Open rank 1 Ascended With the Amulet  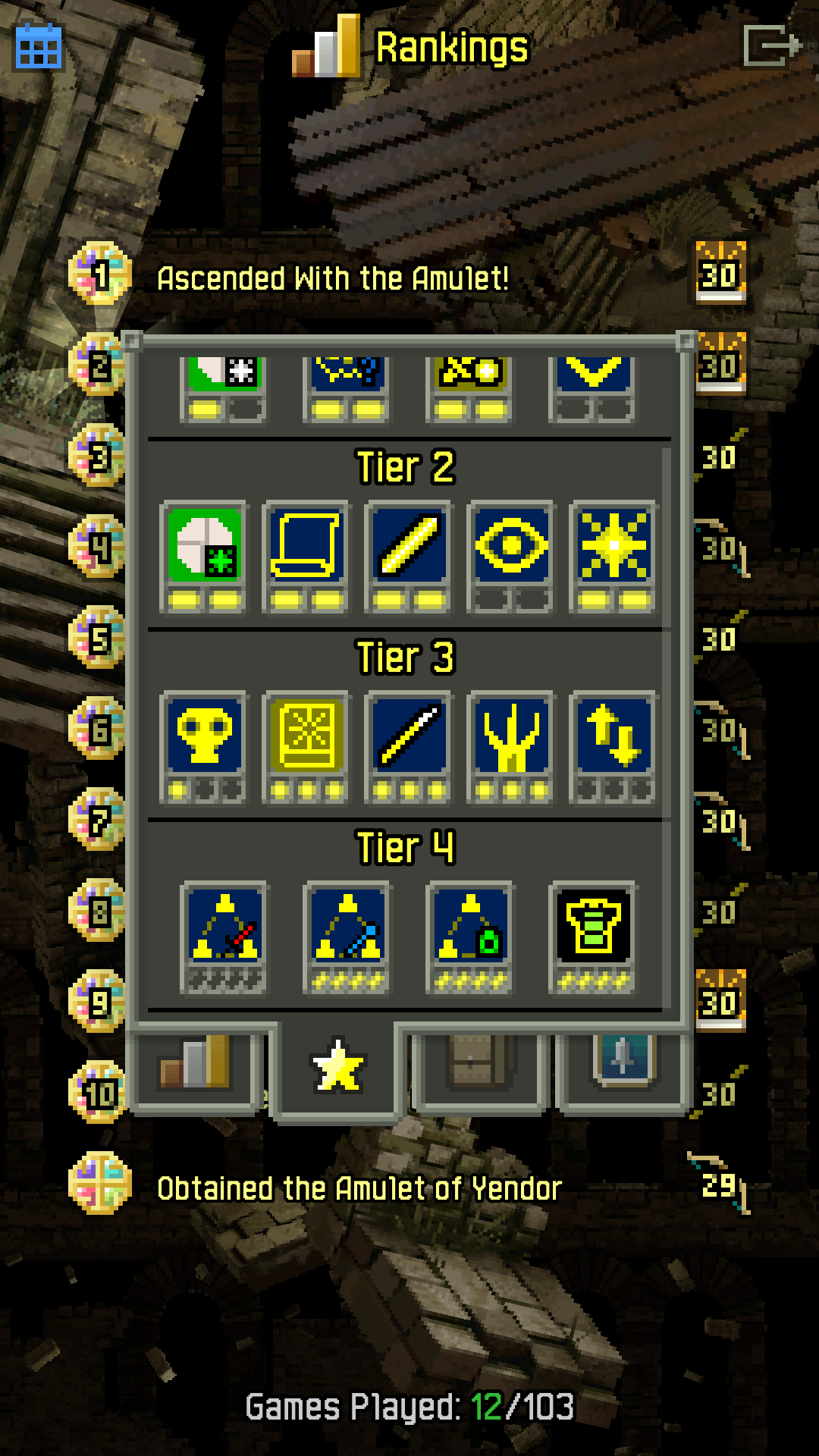tap(332, 278)
